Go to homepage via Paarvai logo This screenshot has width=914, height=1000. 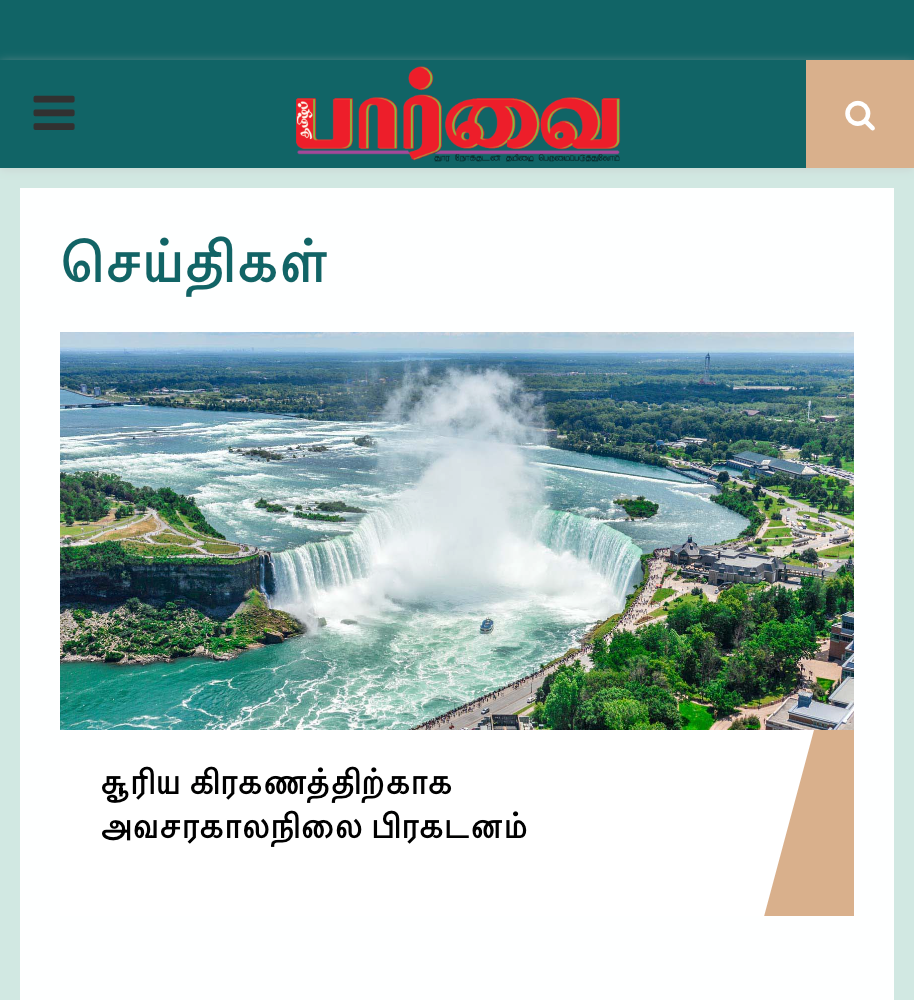tap(458, 115)
